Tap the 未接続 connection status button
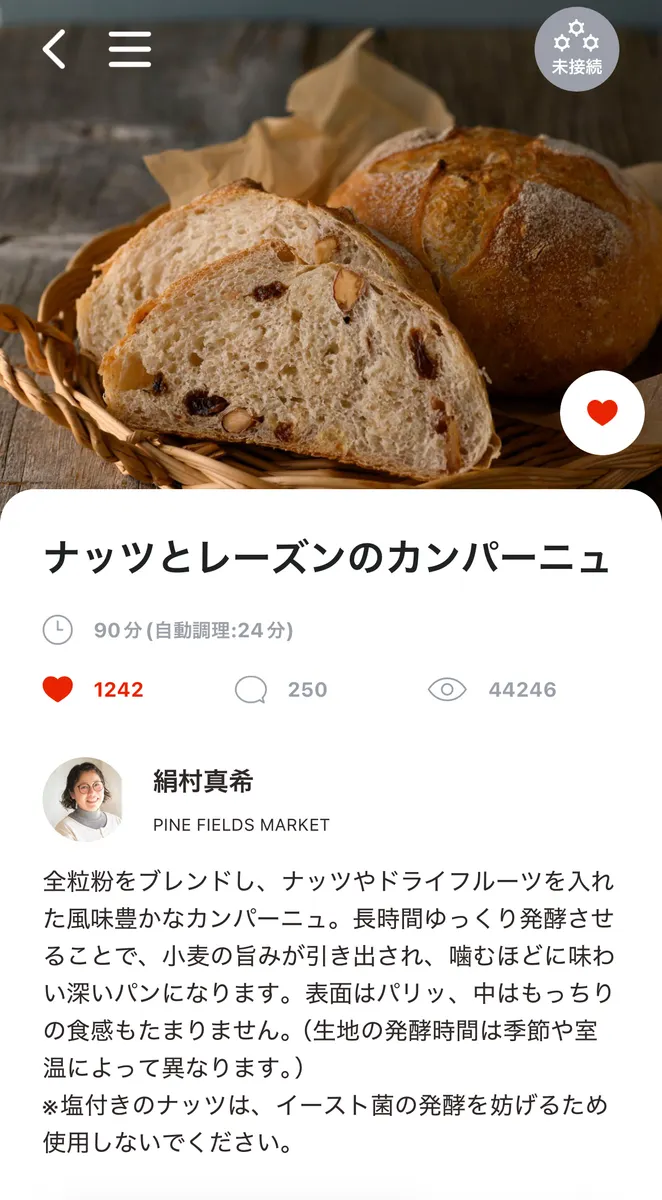The width and height of the screenshot is (662, 1200). (x=576, y=49)
